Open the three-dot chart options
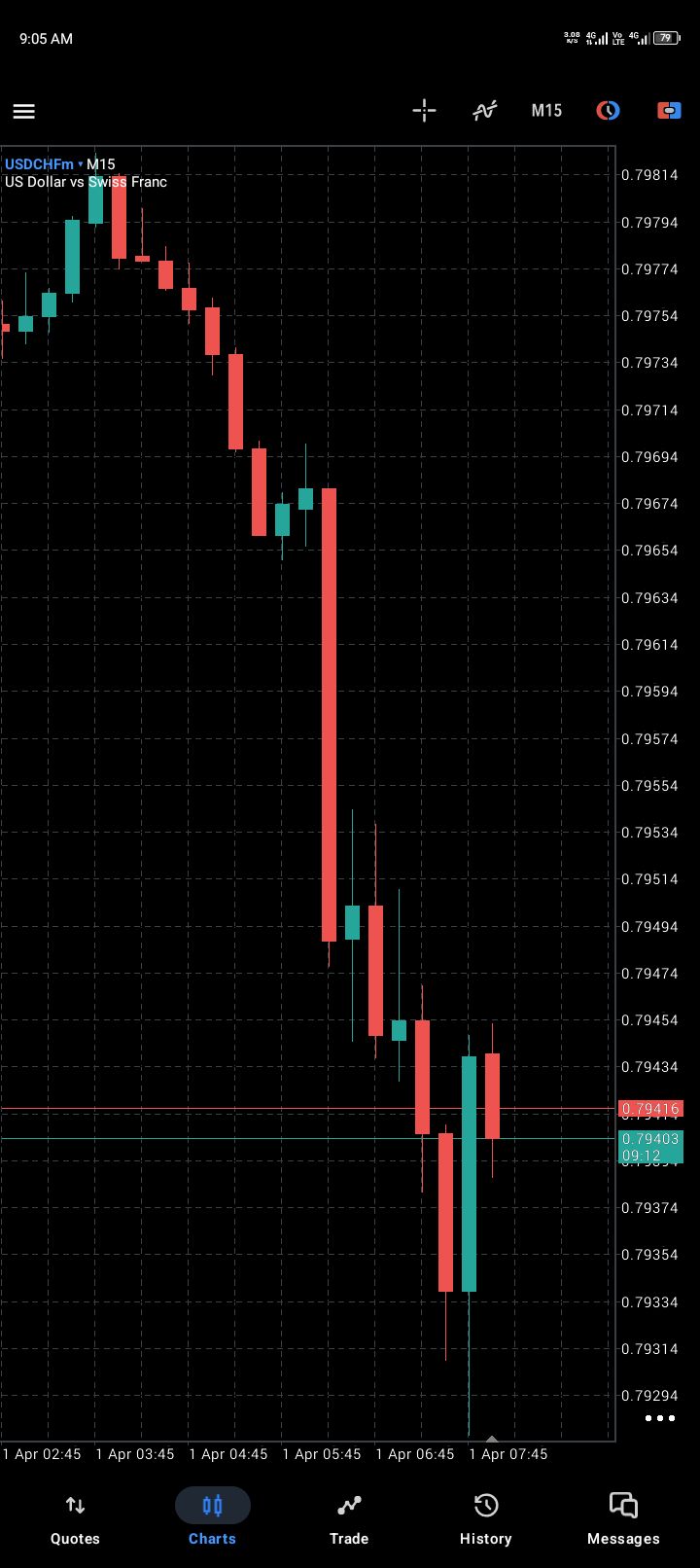 pyautogui.click(x=660, y=1418)
